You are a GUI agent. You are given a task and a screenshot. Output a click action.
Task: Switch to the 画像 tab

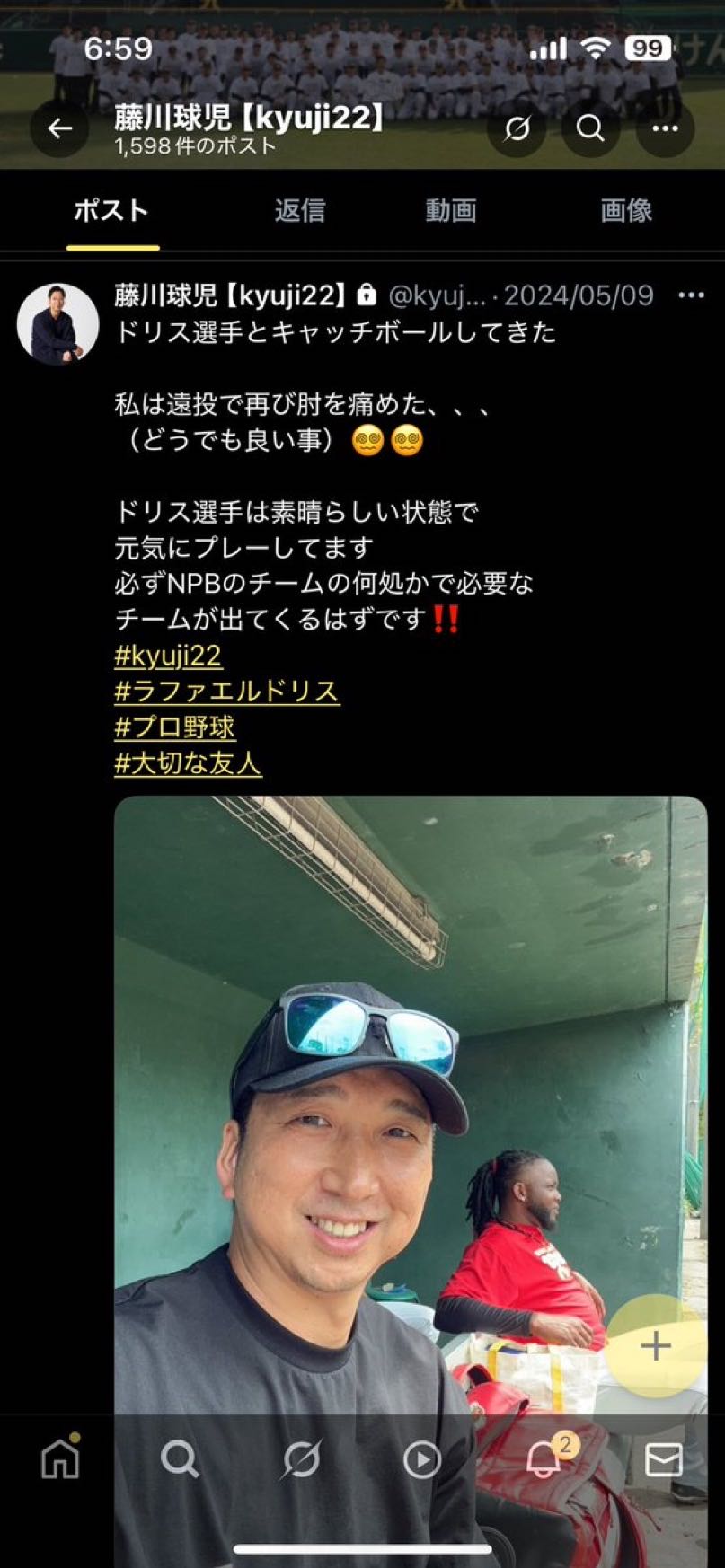[x=625, y=211]
